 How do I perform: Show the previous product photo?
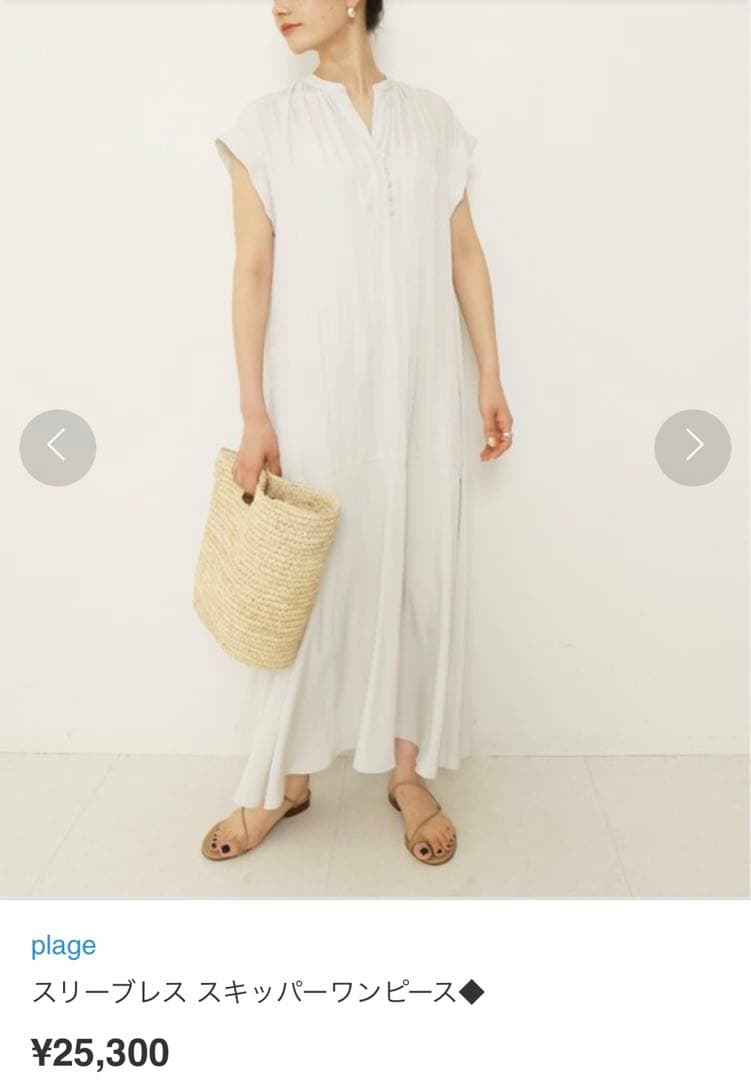pyautogui.click(x=58, y=447)
